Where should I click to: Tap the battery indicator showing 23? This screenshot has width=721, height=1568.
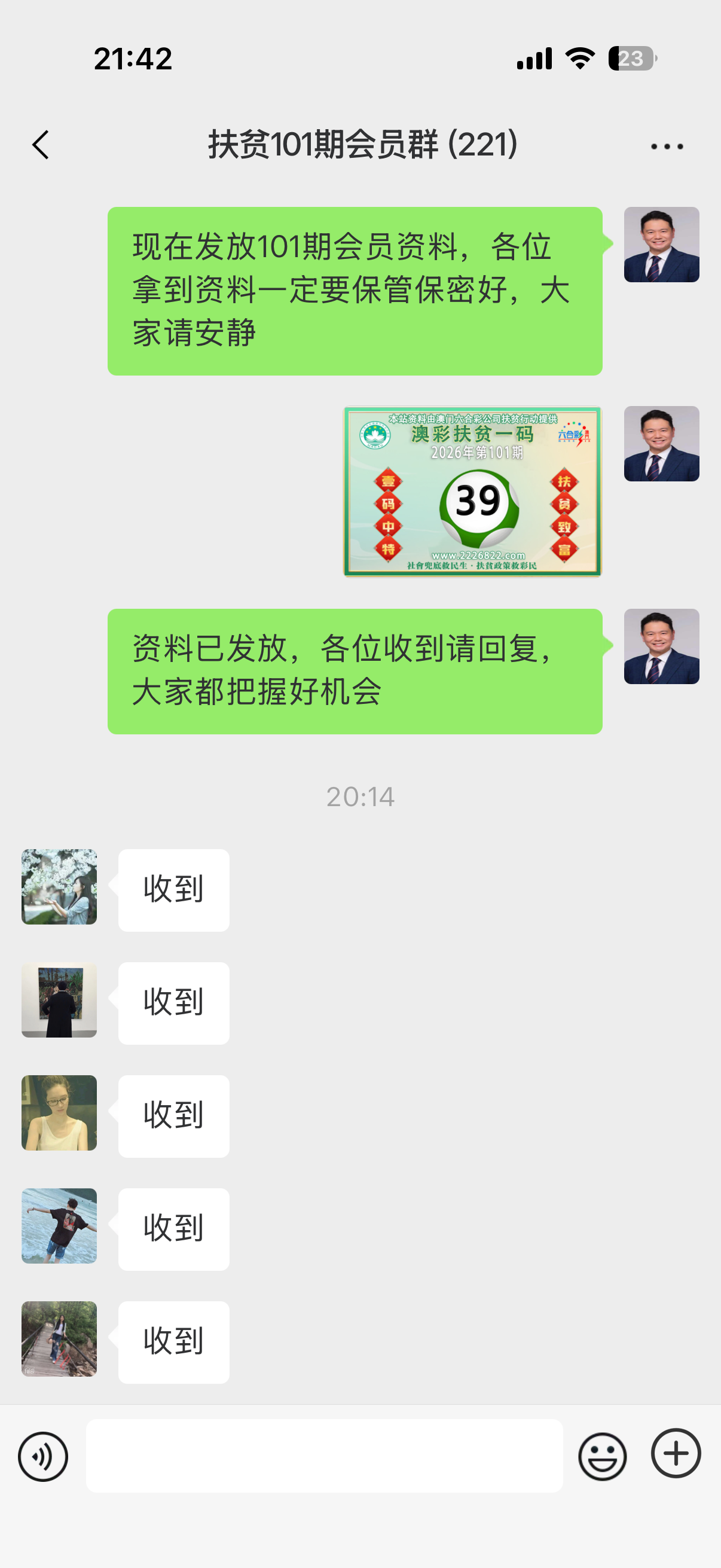click(x=632, y=58)
